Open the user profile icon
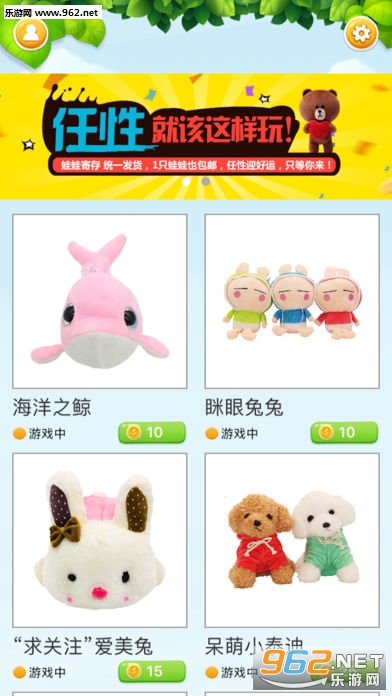Viewport: 392px width, 696px height. (31, 33)
